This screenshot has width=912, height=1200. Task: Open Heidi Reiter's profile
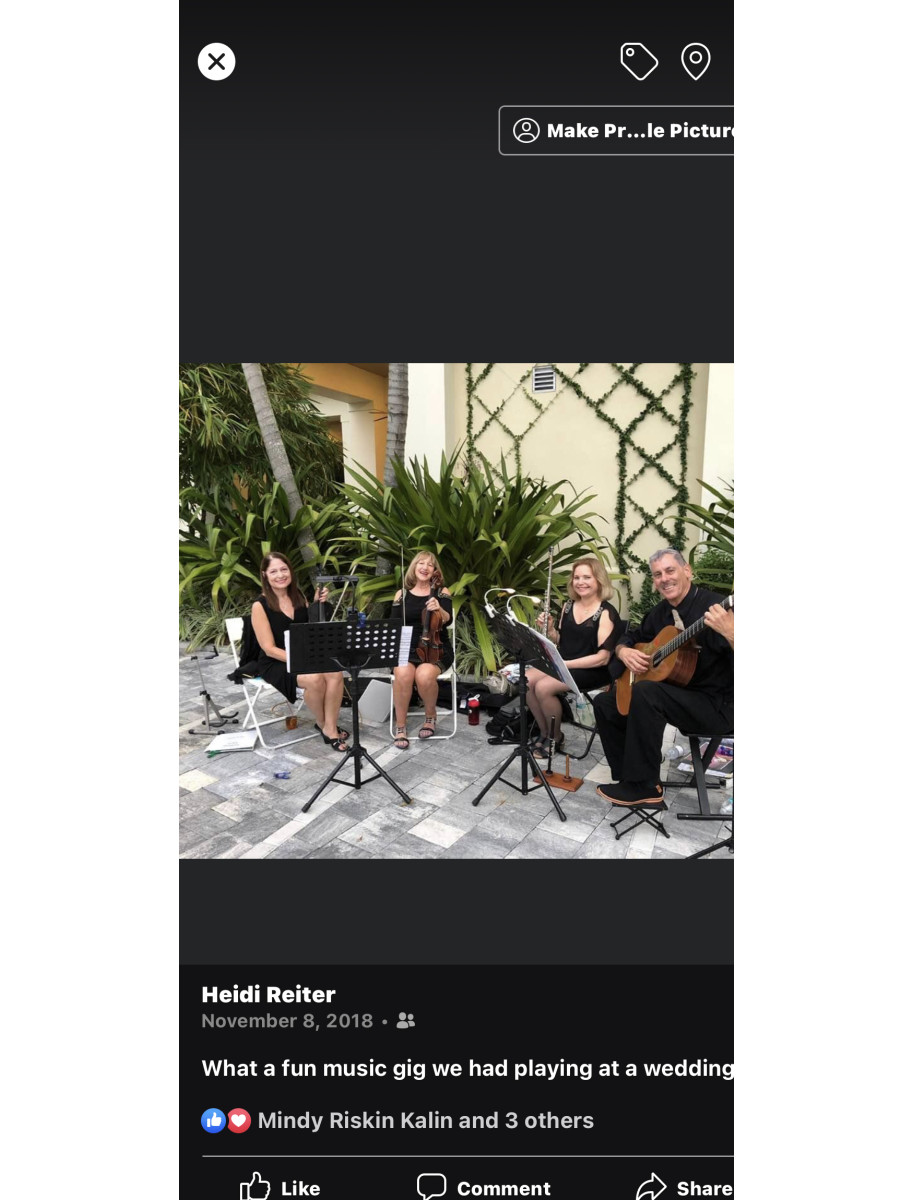(x=268, y=994)
